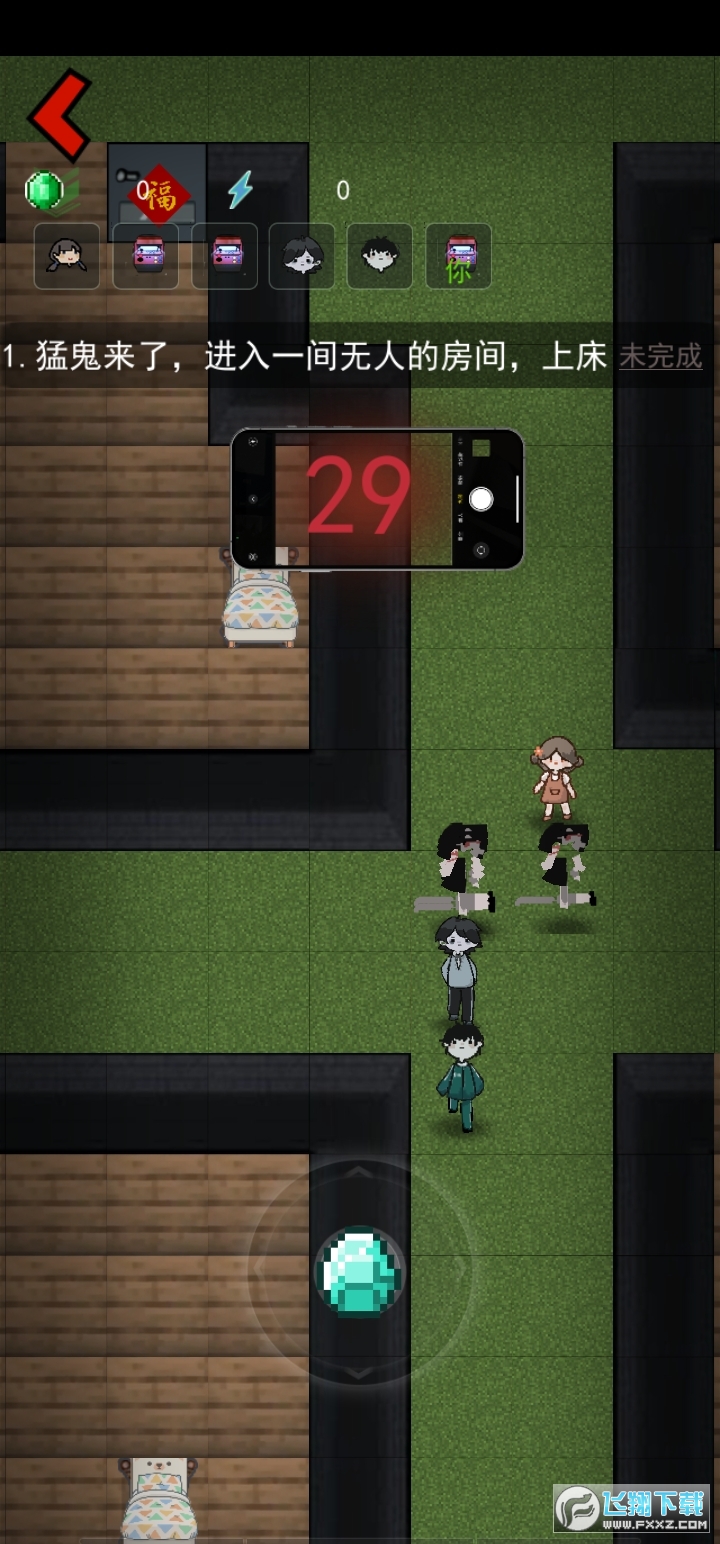This screenshot has width=720, height=1544.
Task: Tap the blue lightning energy icon
Action: tap(240, 189)
